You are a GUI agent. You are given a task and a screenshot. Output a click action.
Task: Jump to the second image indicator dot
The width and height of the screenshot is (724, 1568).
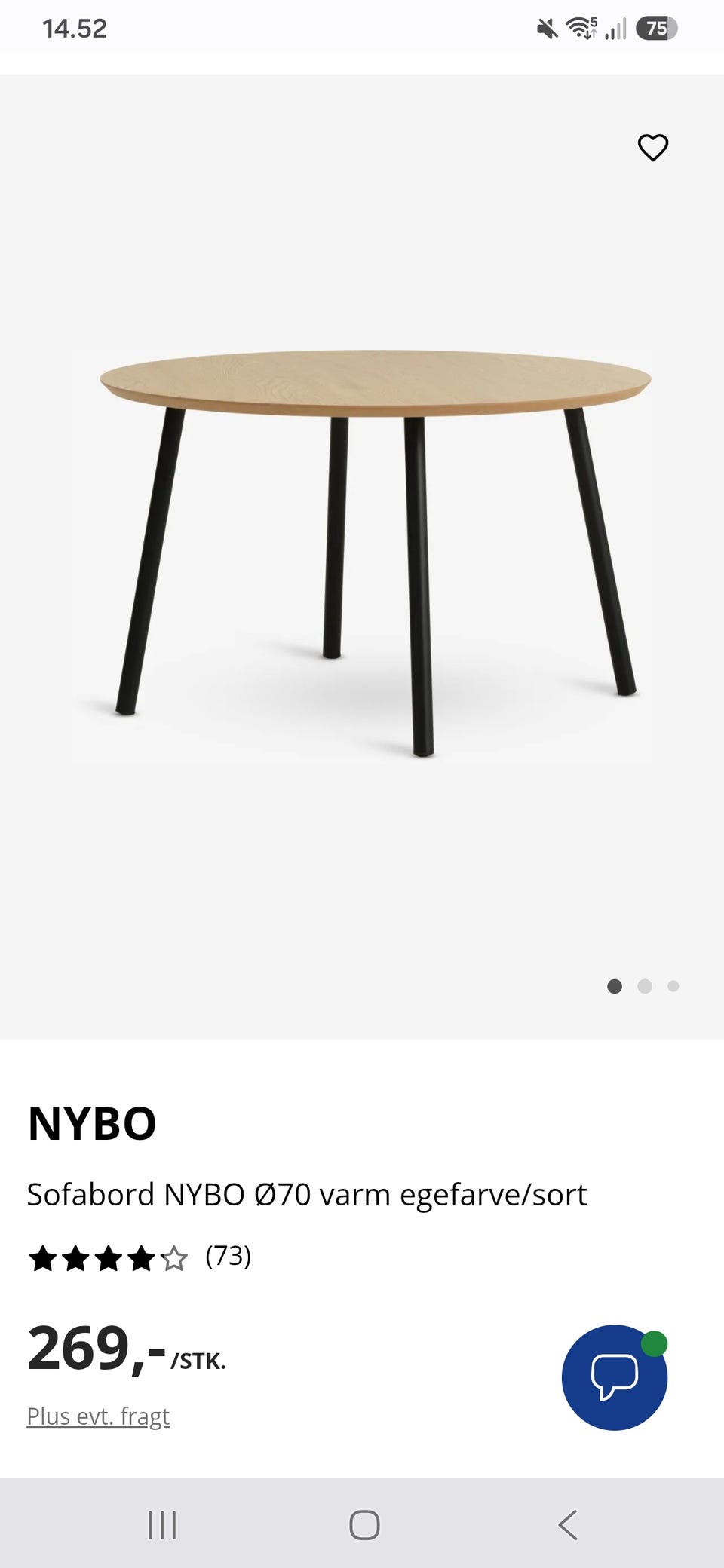645,986
